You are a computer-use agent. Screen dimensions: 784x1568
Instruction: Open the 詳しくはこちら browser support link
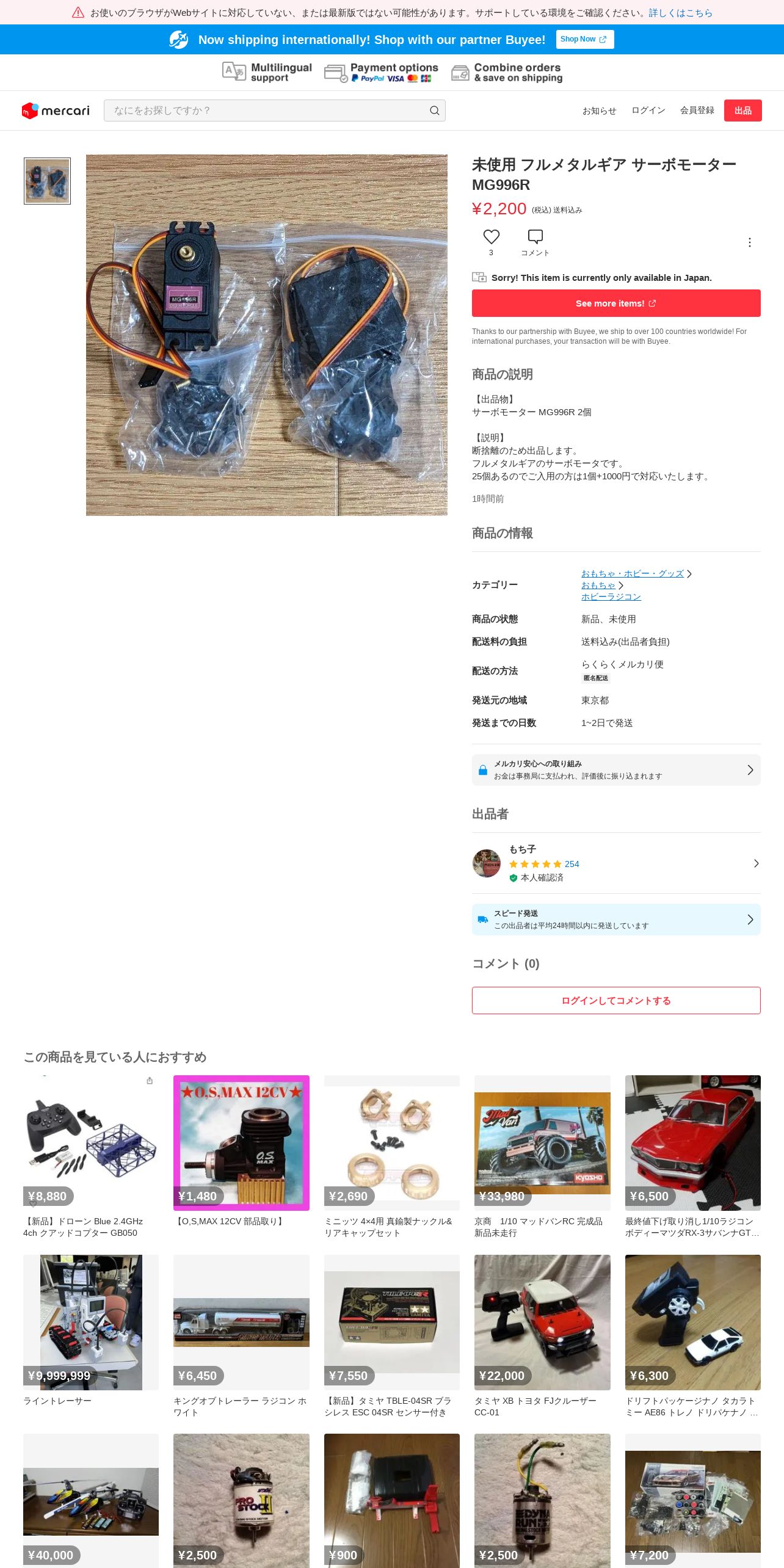[680, 13]
